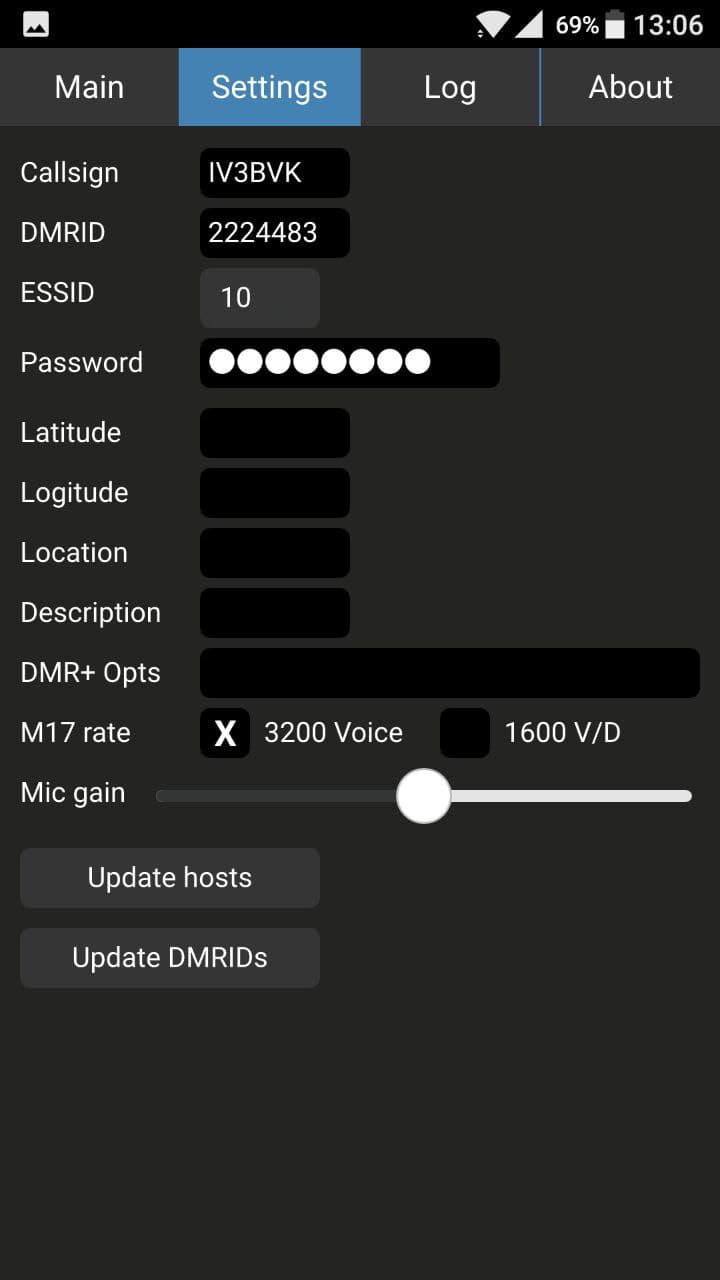Select the Settings tab

pyautogui.click(x=270, y=87)
